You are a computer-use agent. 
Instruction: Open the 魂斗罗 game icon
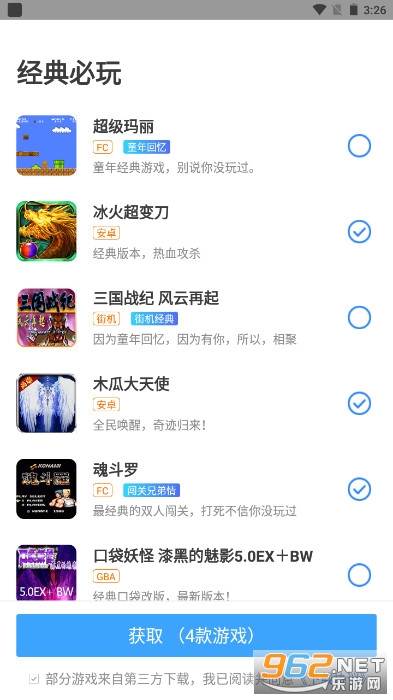tap(46, 489)
